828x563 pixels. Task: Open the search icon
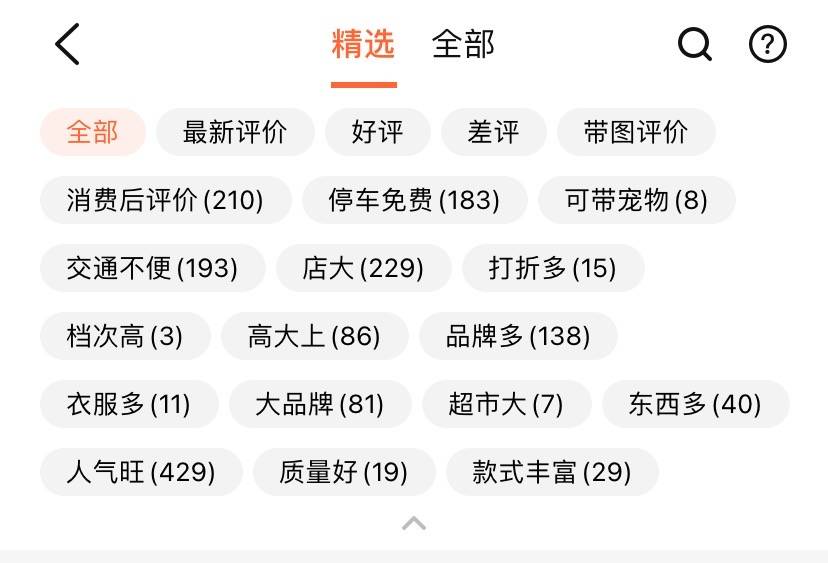694,45
